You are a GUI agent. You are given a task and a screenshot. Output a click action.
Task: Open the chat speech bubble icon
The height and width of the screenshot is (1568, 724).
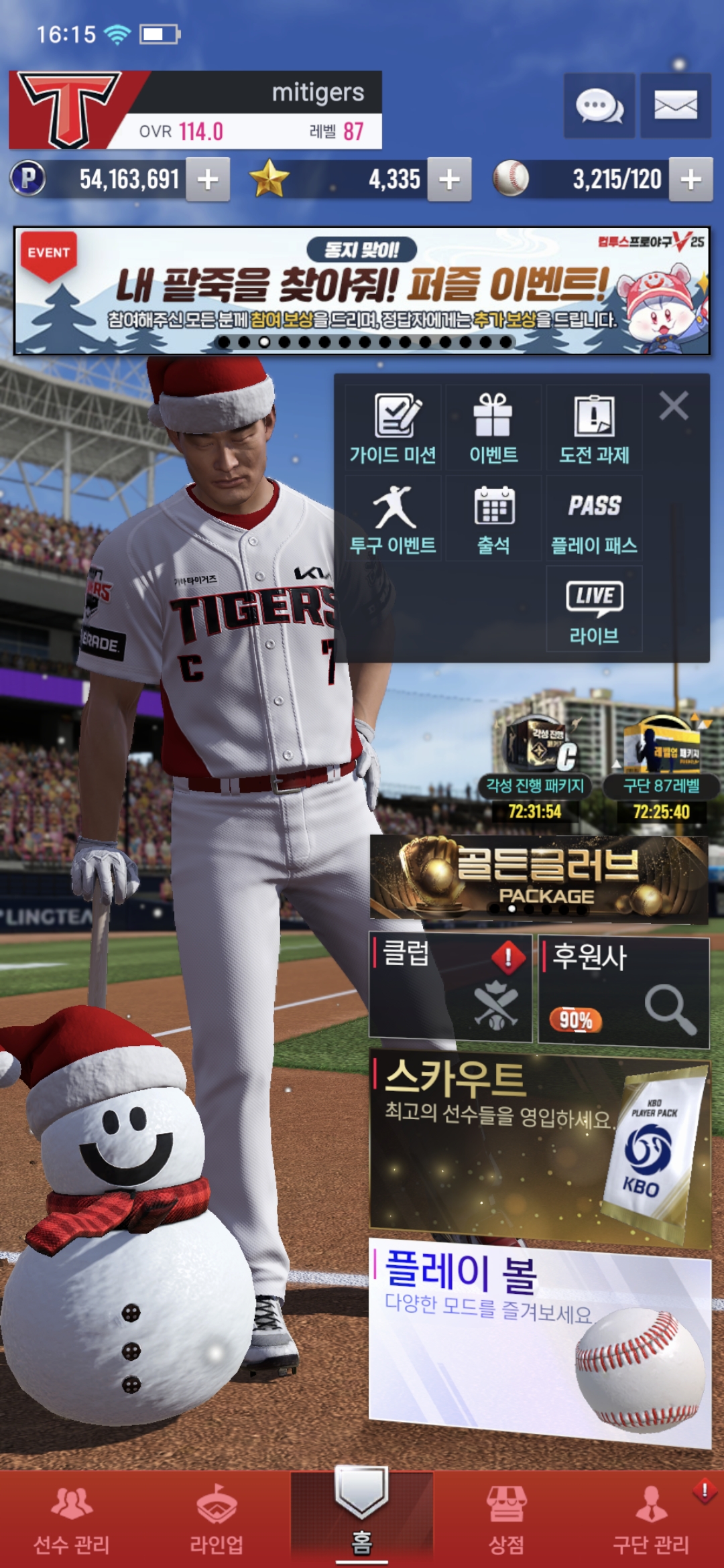(x=599, y=106)
